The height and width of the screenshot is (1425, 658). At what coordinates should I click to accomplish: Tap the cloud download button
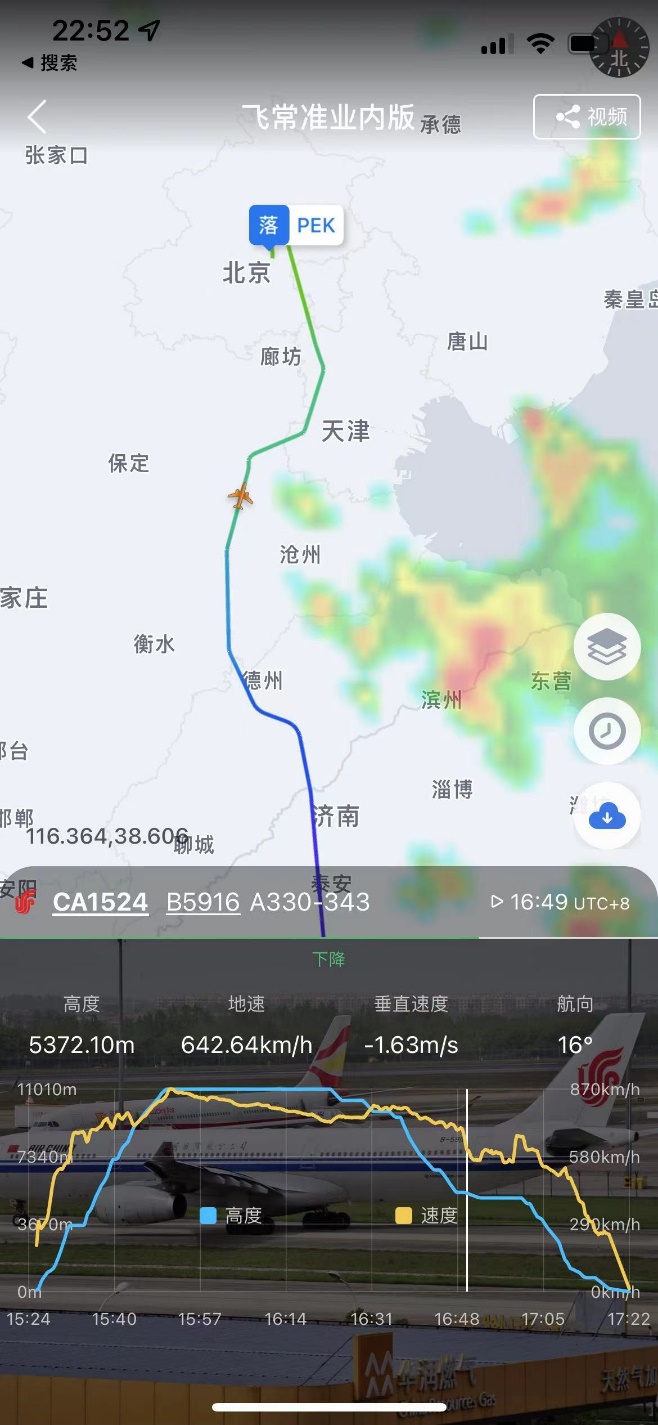tap(607, 817)
